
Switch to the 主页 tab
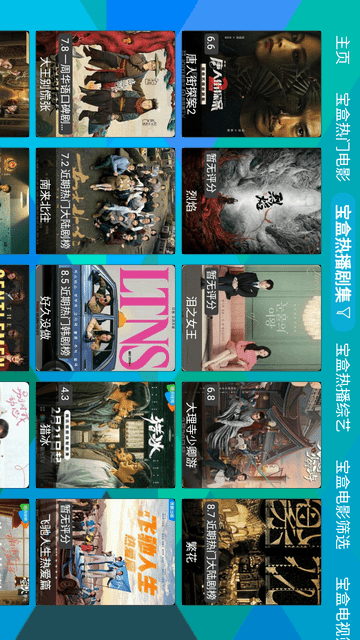point(342,49)
